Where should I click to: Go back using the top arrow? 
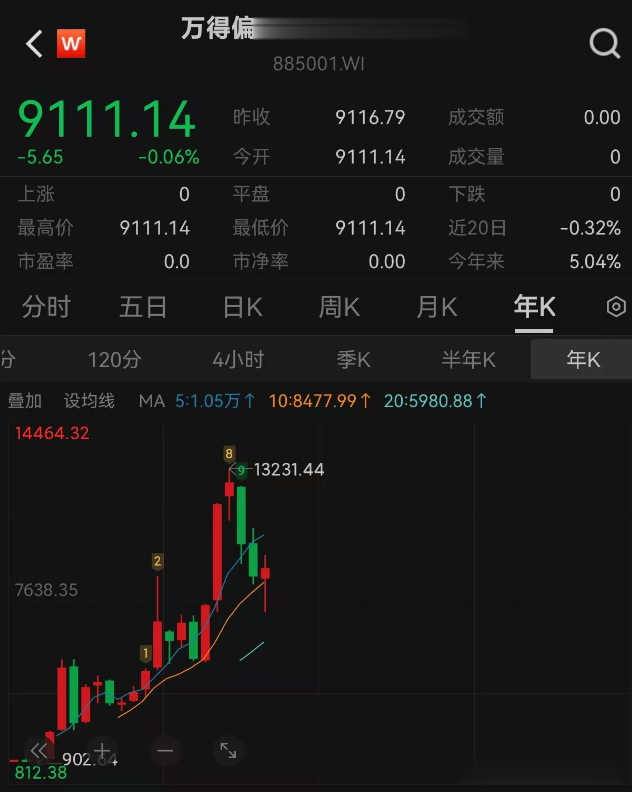point(34,44)
